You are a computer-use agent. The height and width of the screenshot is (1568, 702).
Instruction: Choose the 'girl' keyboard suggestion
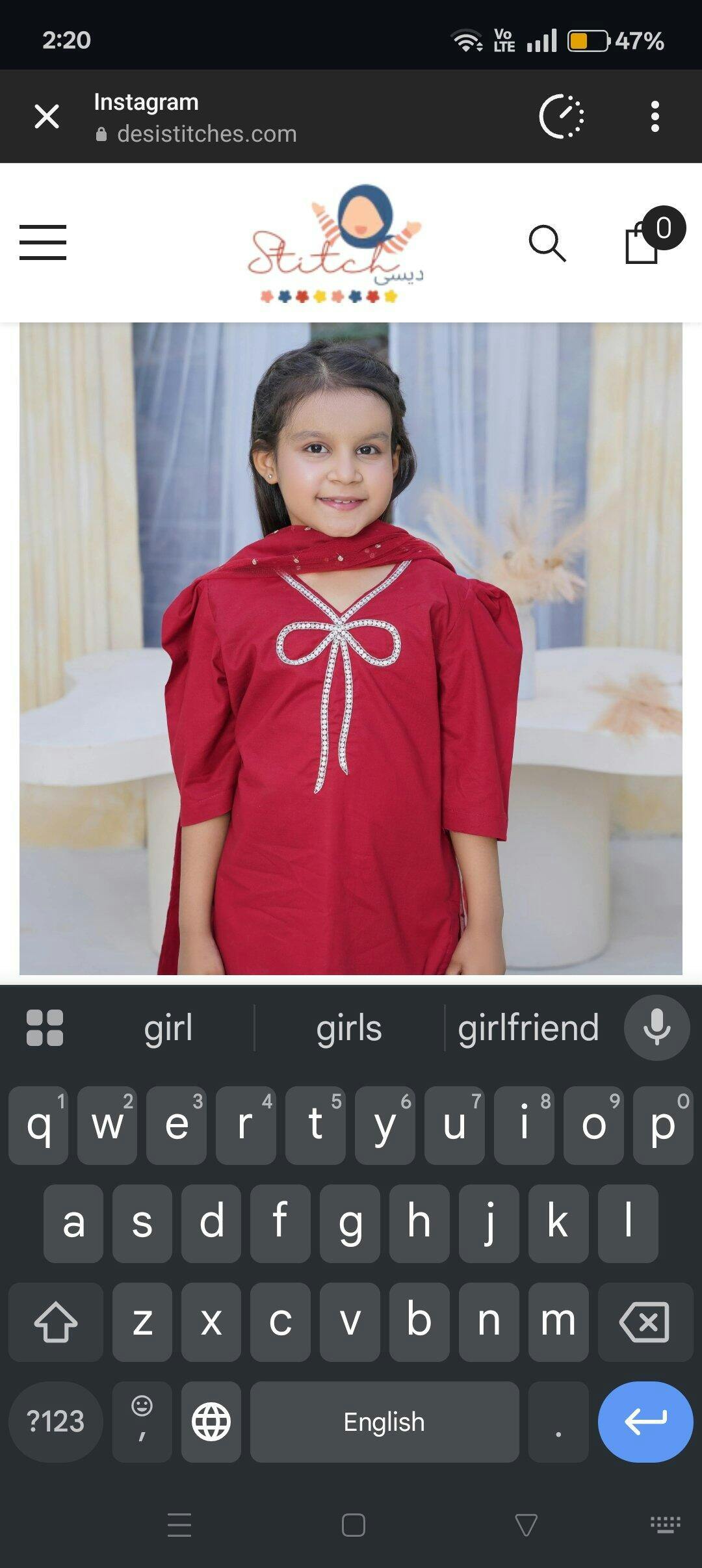[168, 1028]
